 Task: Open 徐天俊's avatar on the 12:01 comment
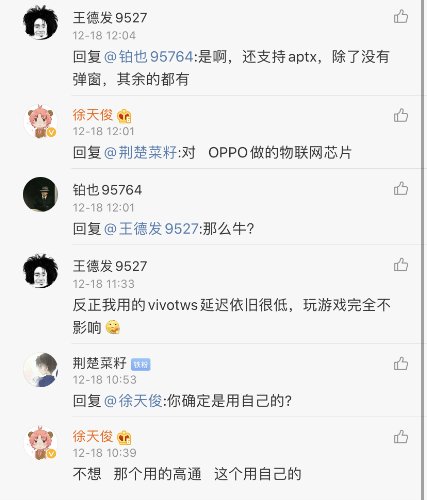coord(40,121)
